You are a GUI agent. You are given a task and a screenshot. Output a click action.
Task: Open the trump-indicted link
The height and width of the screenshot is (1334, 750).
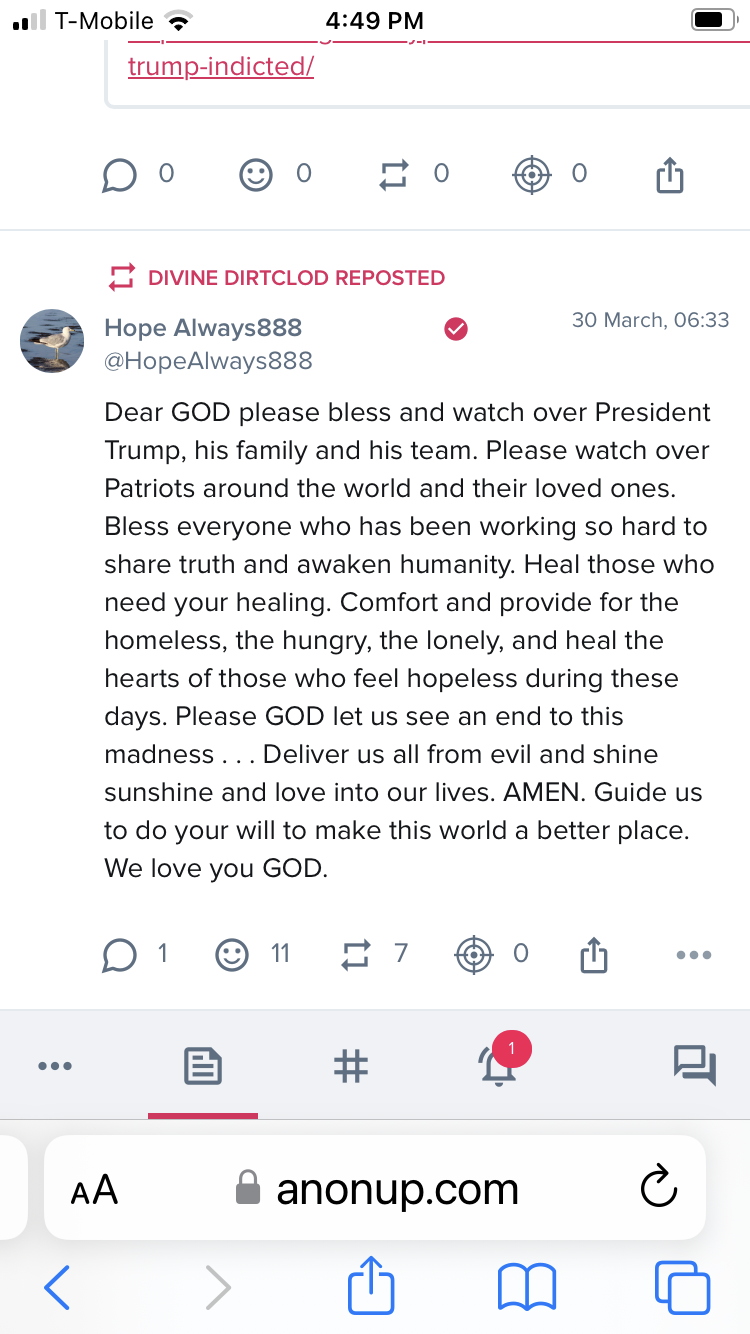coord(221,67)
